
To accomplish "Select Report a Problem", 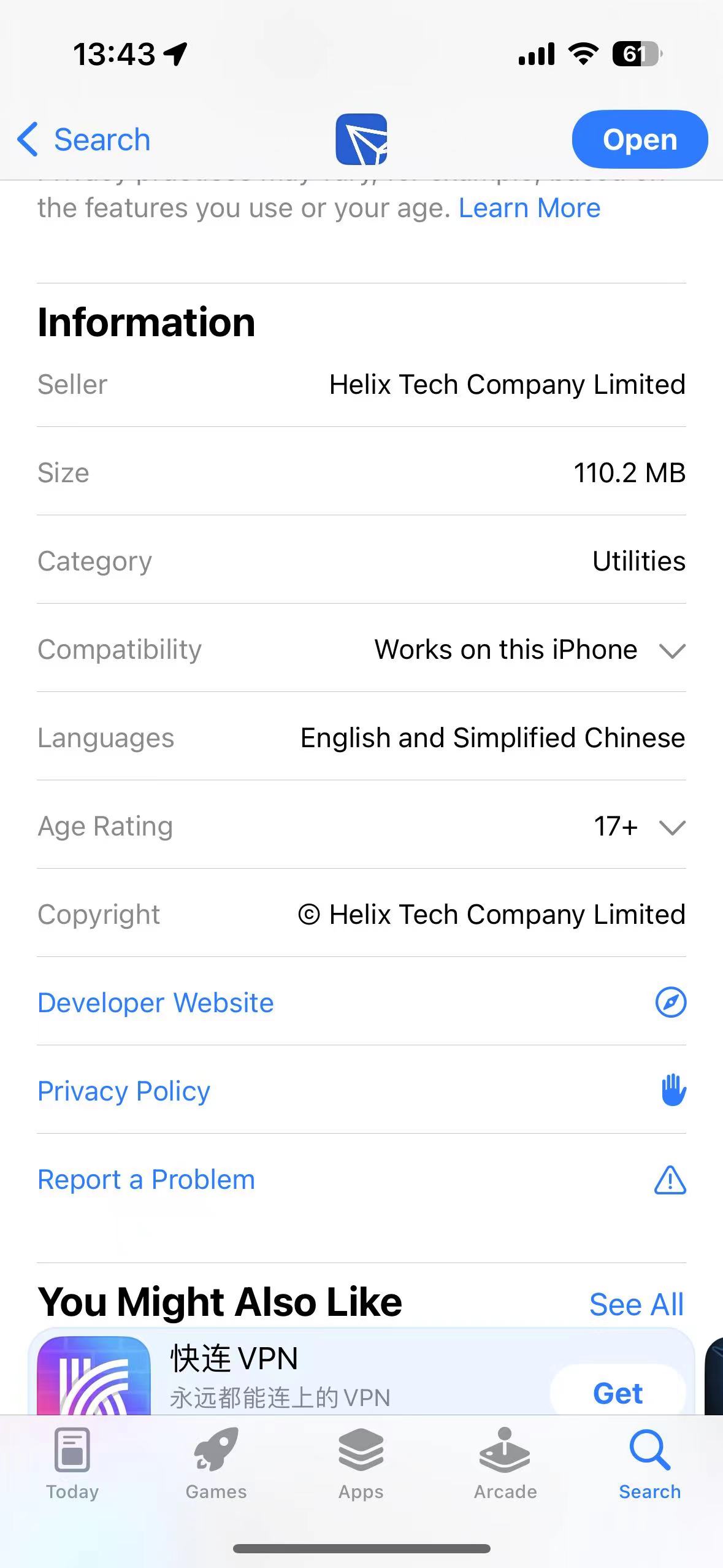I will point(146,1180).
